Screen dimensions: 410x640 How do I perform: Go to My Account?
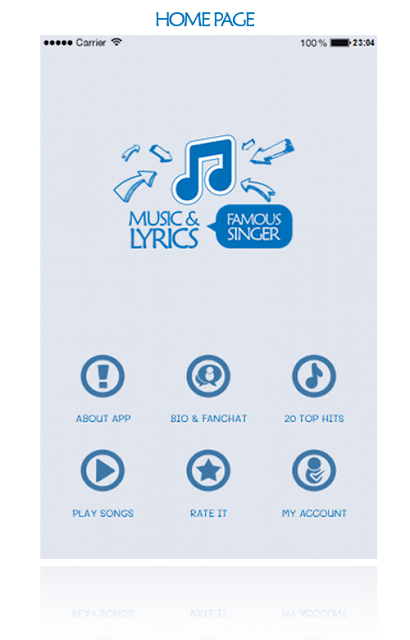point(314,471)
